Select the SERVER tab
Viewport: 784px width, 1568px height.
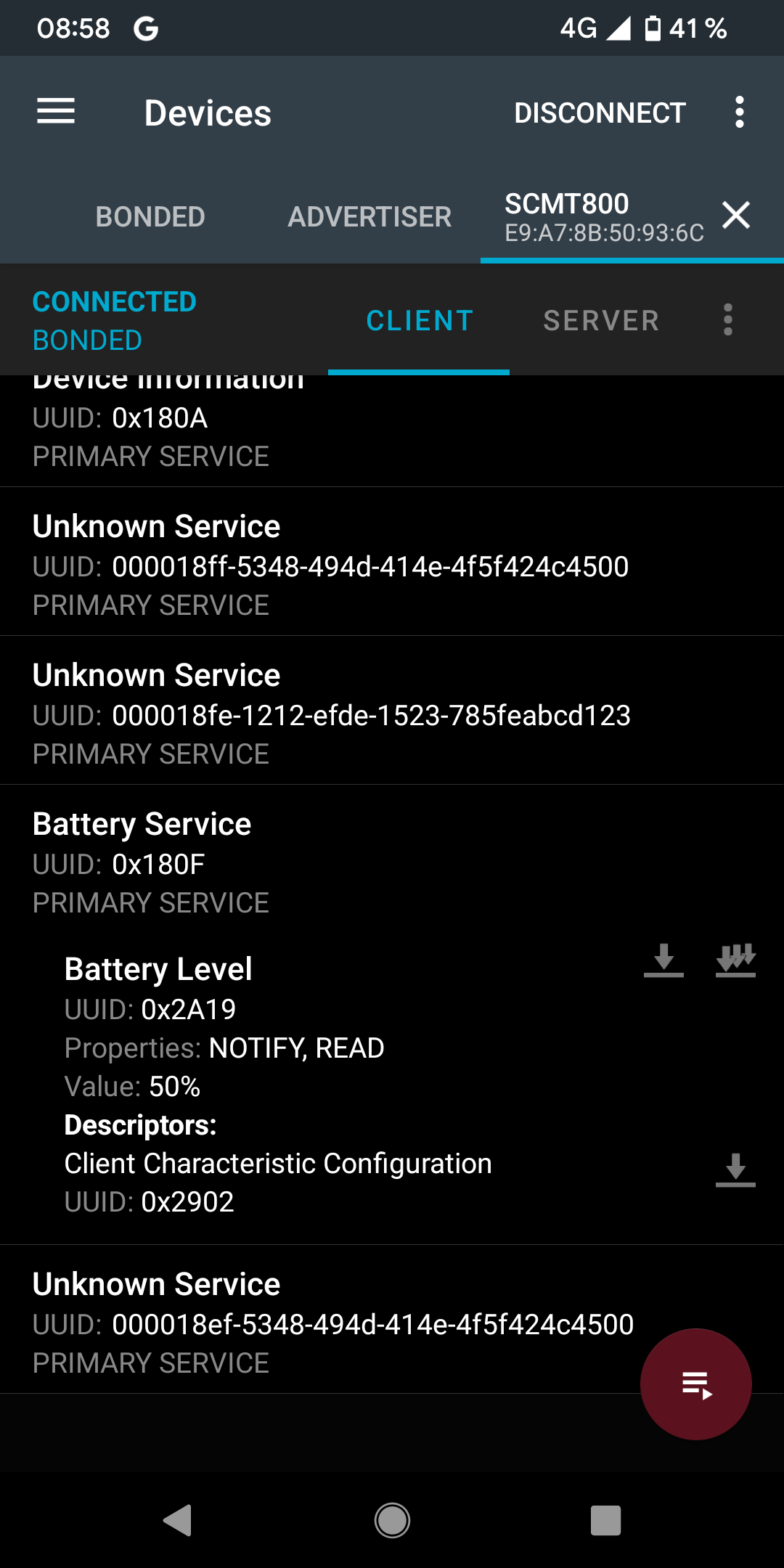coord(601,320)
